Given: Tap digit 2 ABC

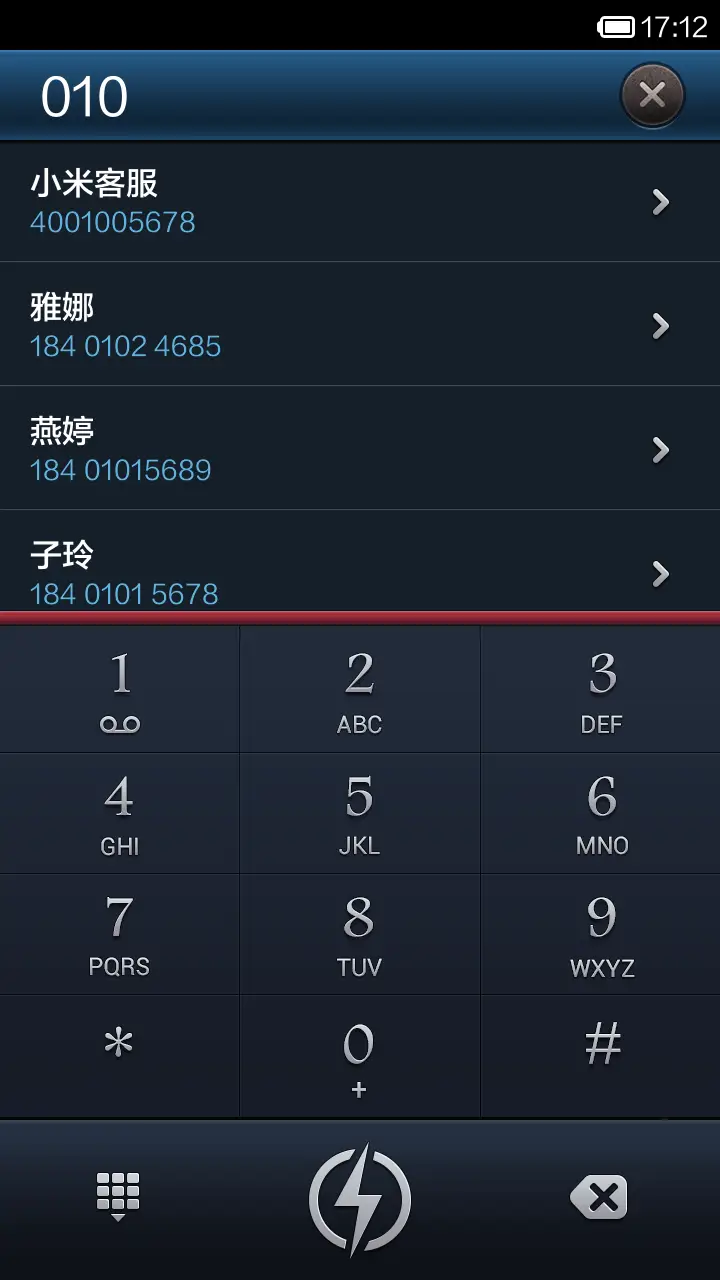Looking at the screenshot, I should pos(360,688).
